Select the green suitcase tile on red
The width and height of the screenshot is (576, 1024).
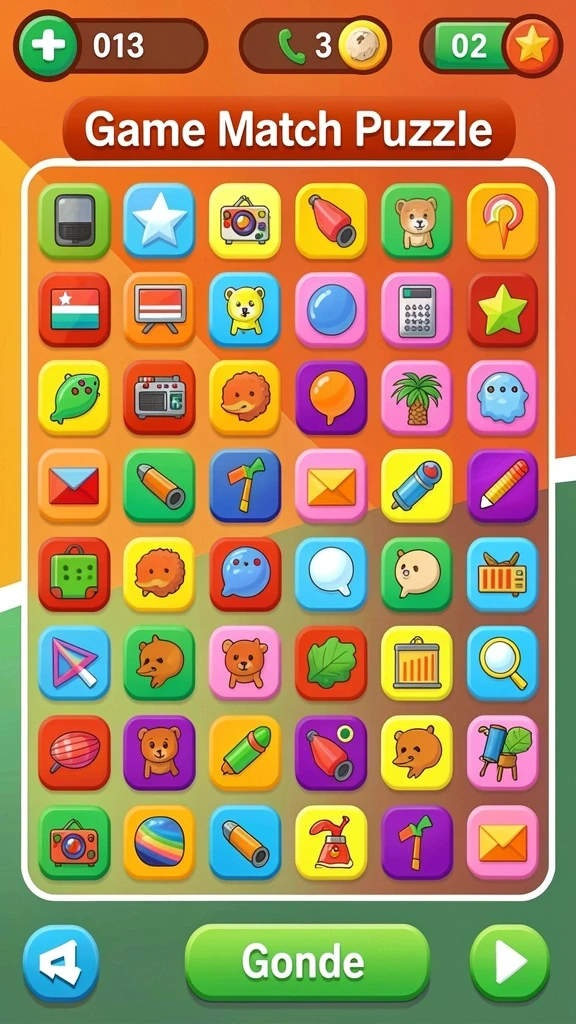(x=74, y=574)
